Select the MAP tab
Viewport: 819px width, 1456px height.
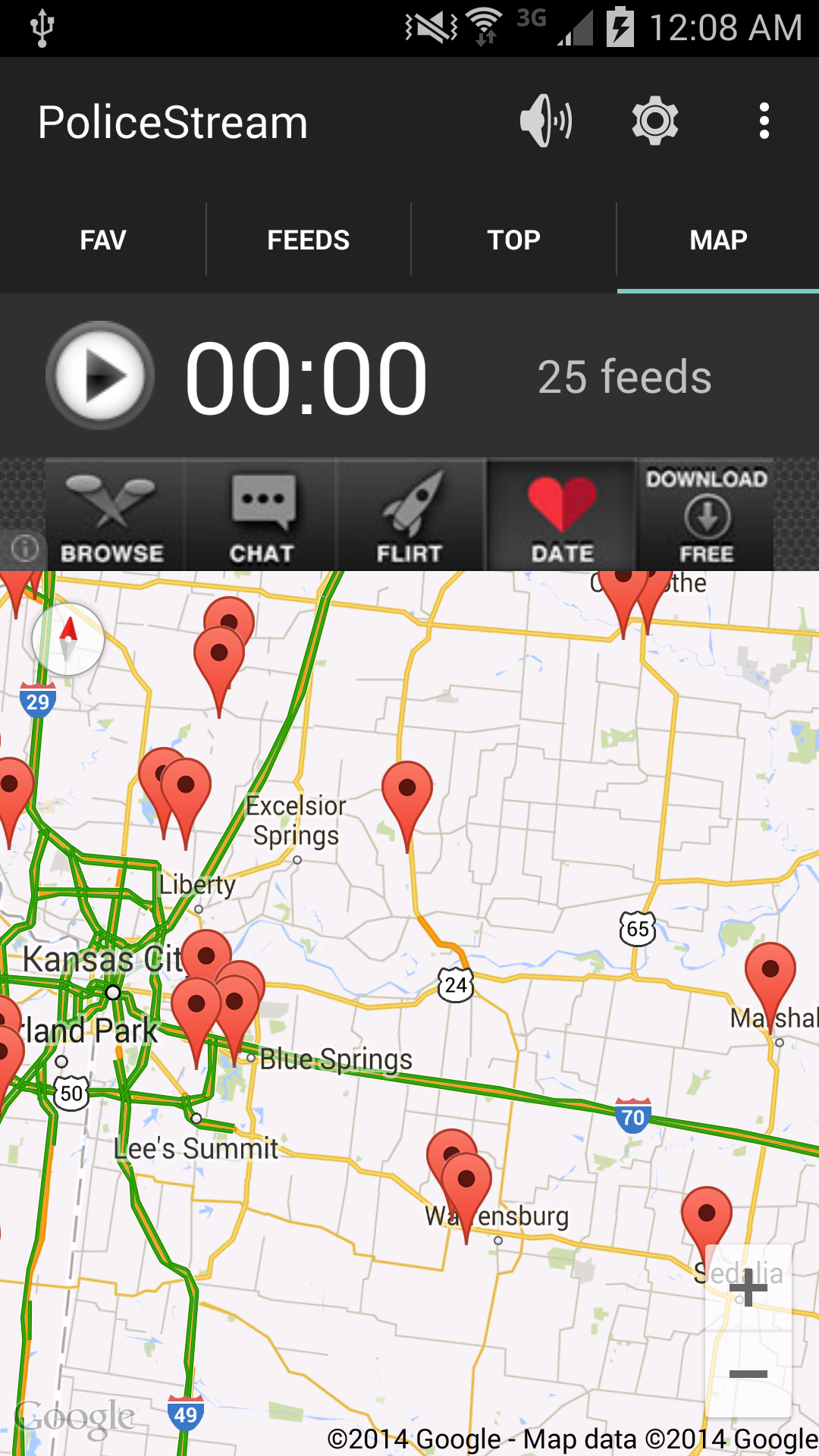[718, 240]
